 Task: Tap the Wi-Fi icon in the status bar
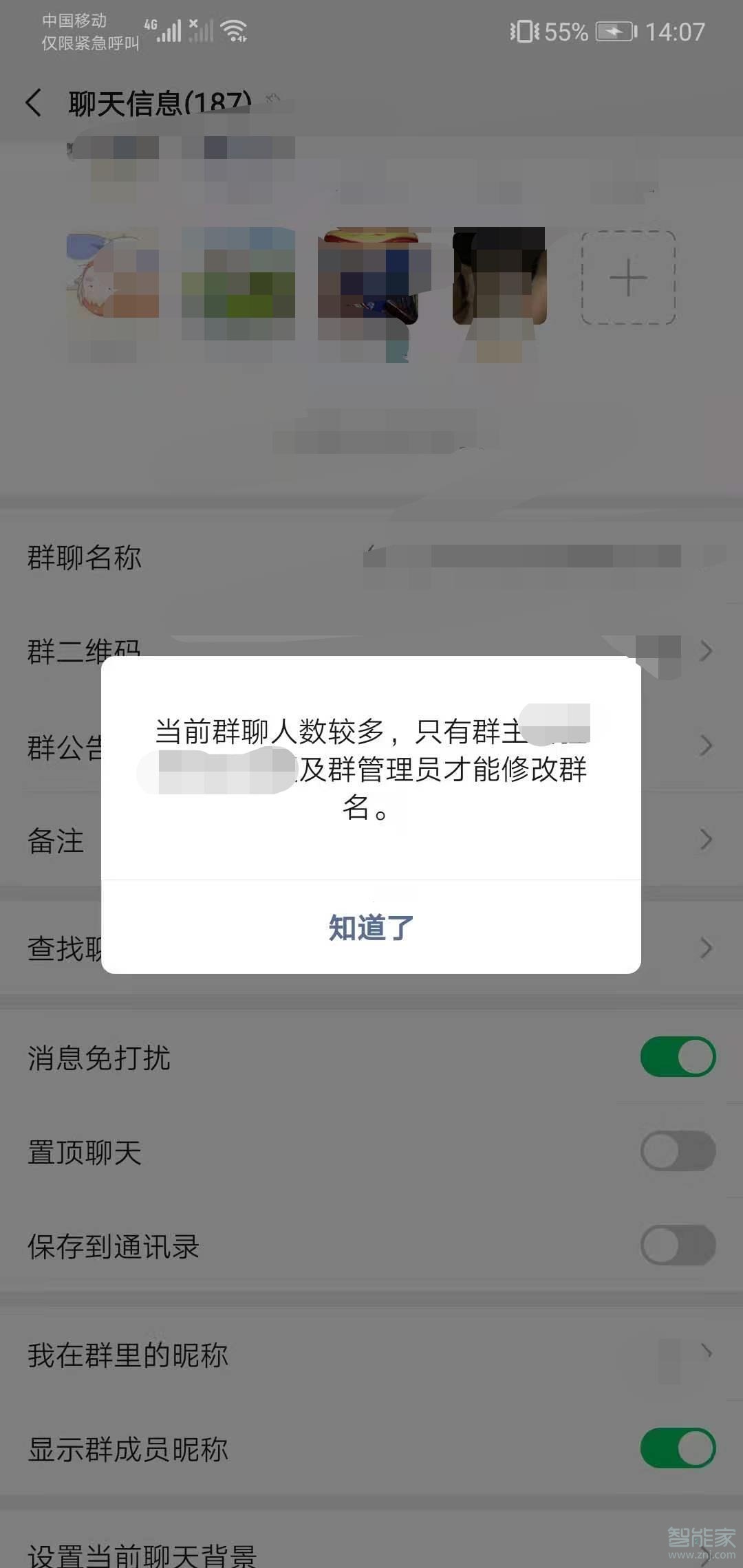(x=233, y=30)
